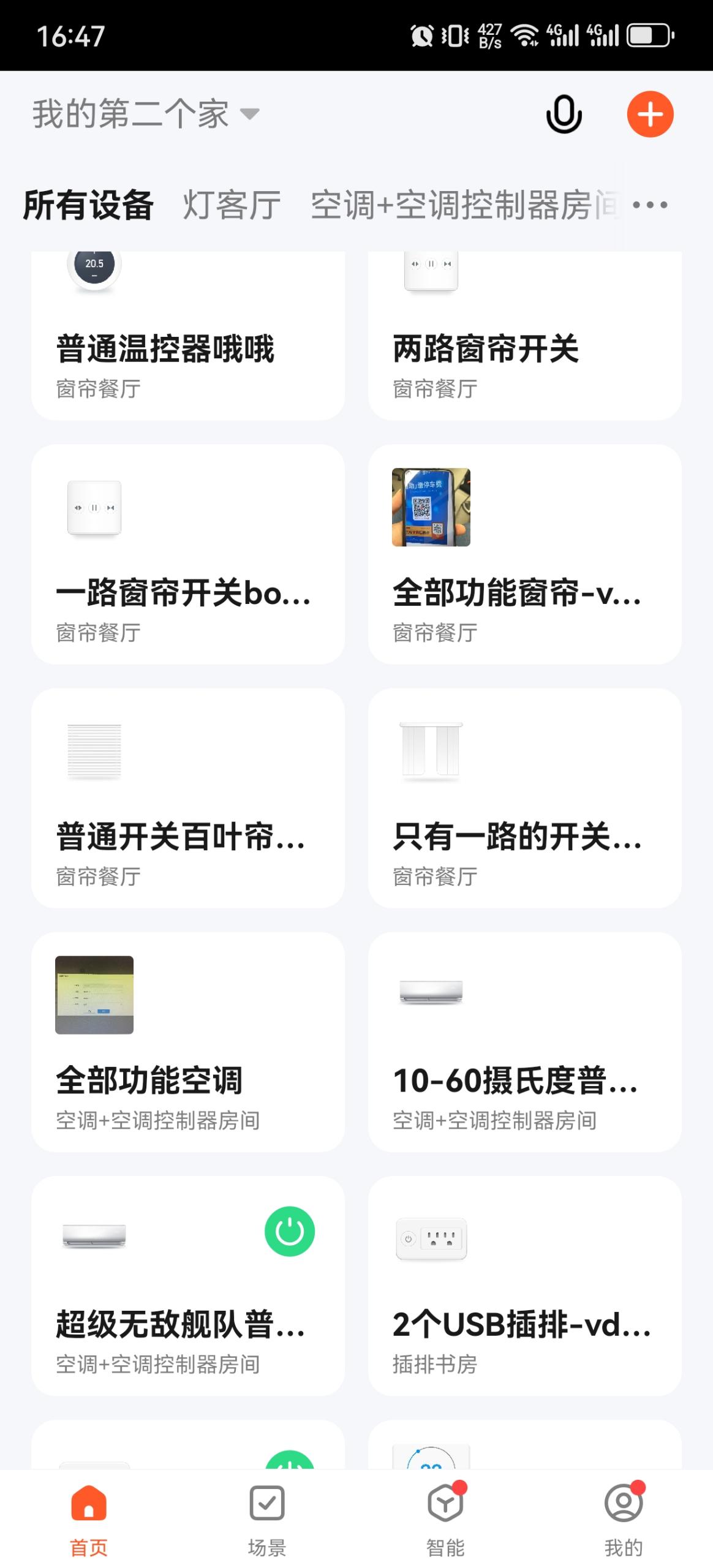713x1568 pixels.
Task: Switch to the 智能 tab
Action: pos(445,1520)
